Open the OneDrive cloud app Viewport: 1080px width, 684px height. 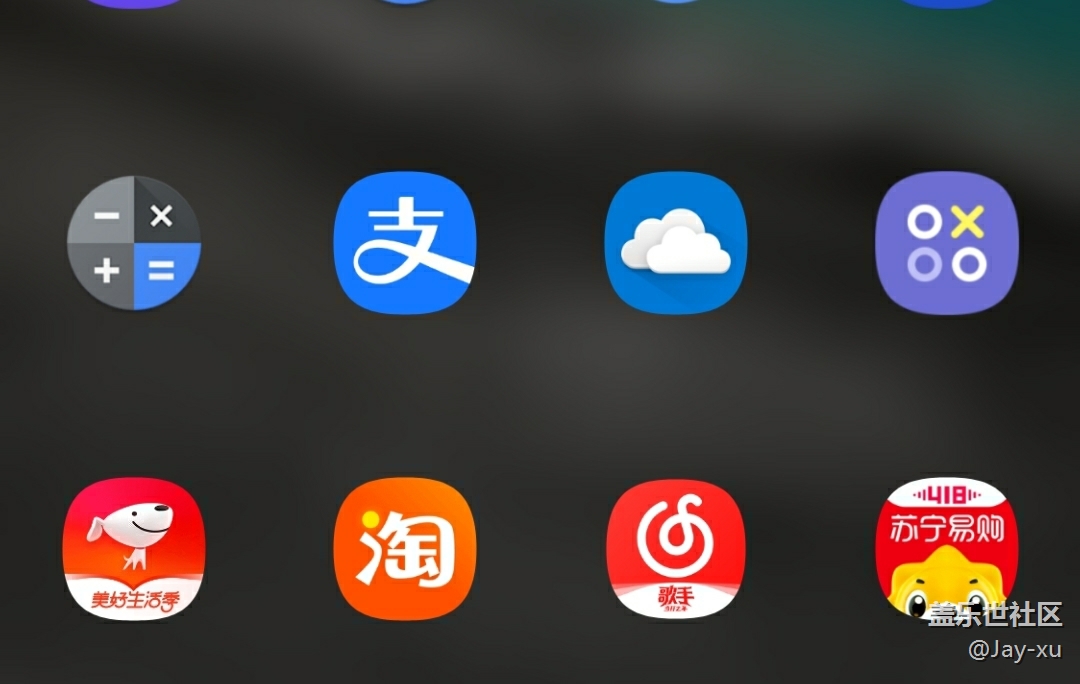(x=676, y=243)
